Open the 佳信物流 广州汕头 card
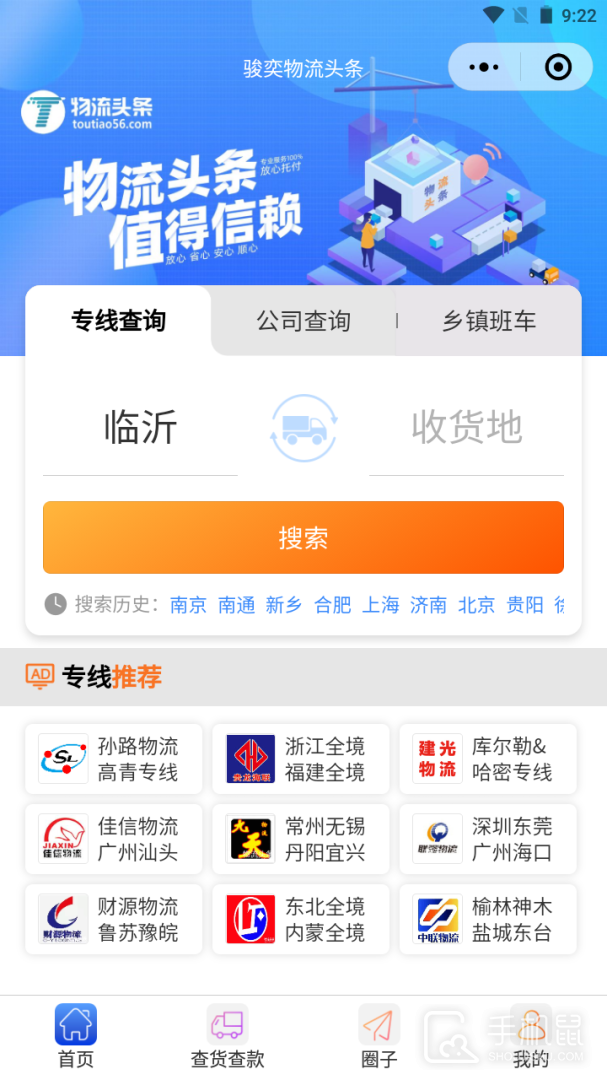Viewport: 607px width, 1080px height. (x=113, y=839)
